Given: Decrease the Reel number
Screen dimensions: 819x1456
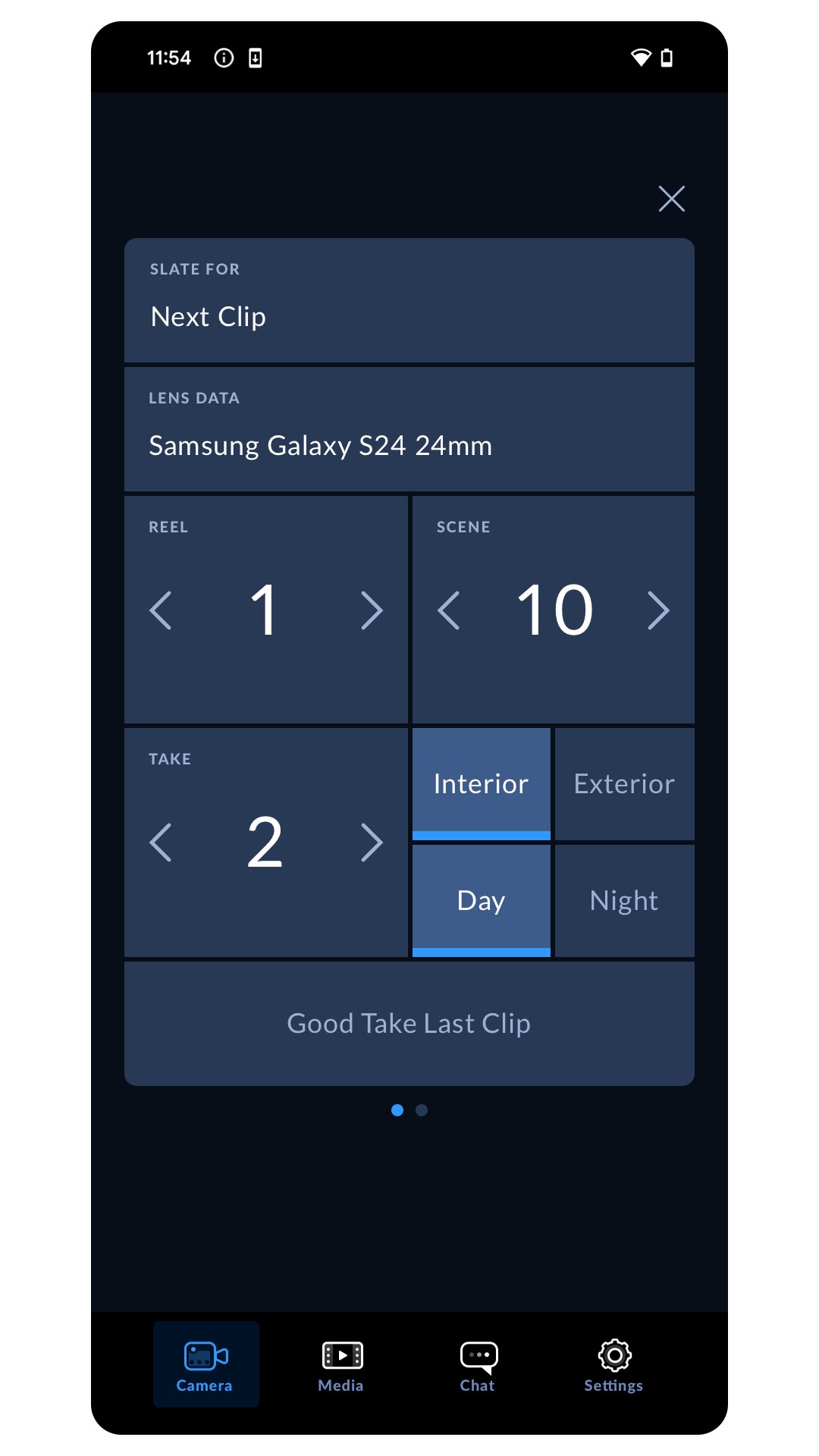Looking at the screenshot, I should click(x=161, y=610).
